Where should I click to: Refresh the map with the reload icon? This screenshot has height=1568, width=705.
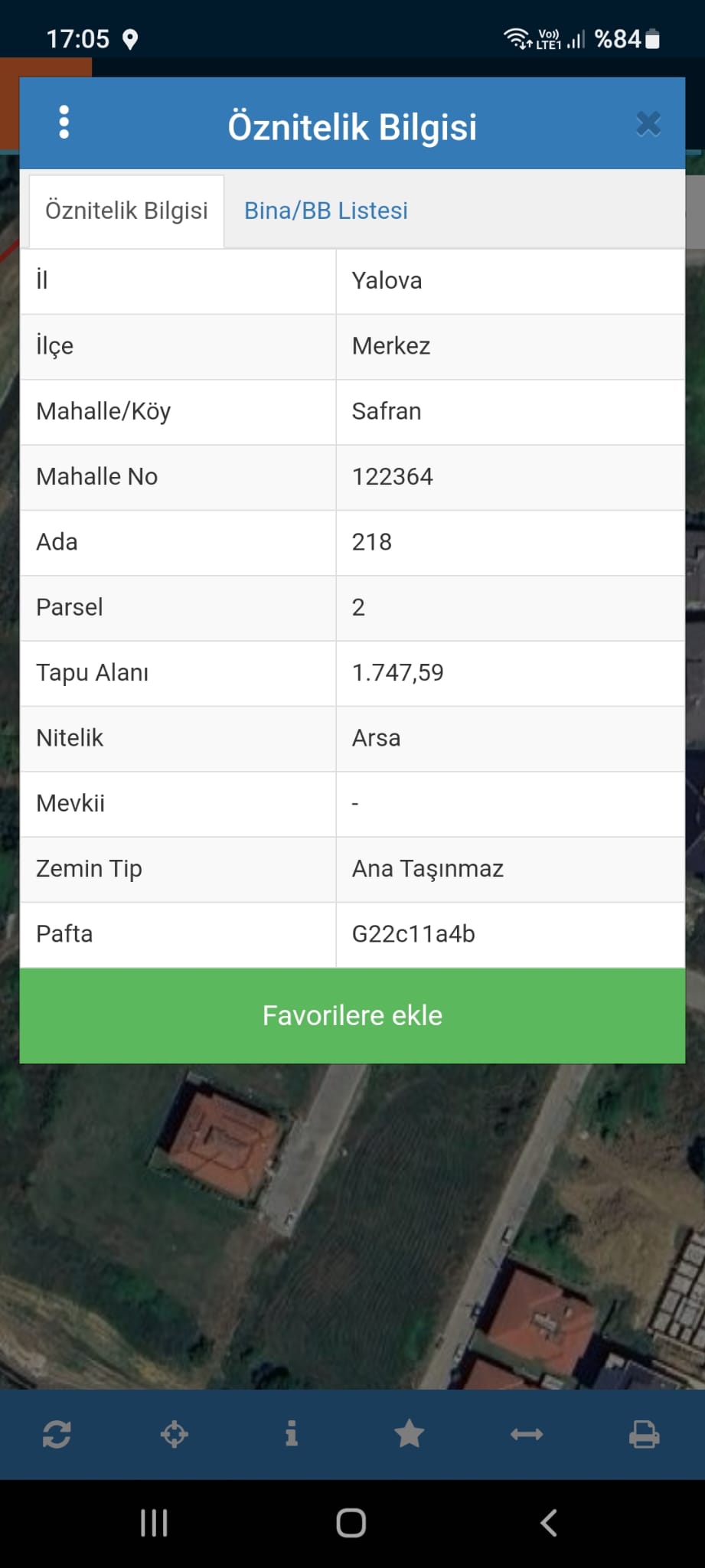click(x=57, y=1434)
